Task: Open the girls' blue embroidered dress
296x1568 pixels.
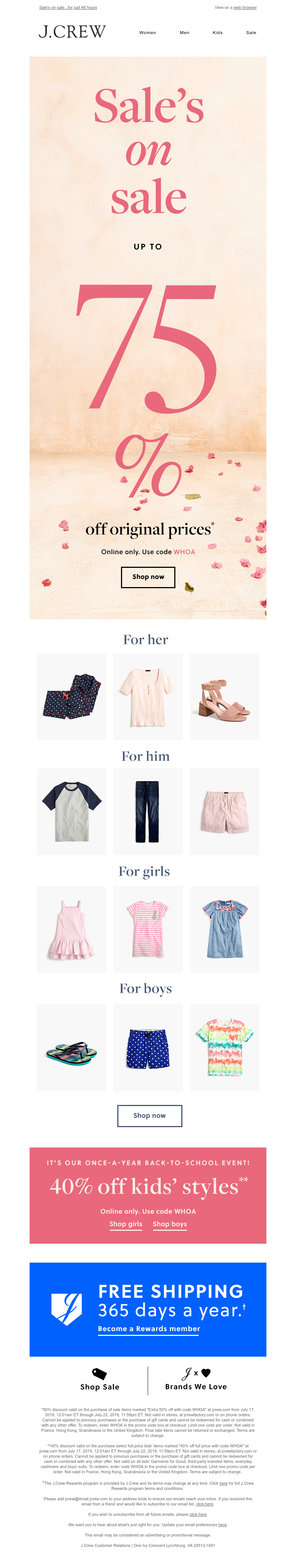Action: pyautogui.click(x=224, y=929)
